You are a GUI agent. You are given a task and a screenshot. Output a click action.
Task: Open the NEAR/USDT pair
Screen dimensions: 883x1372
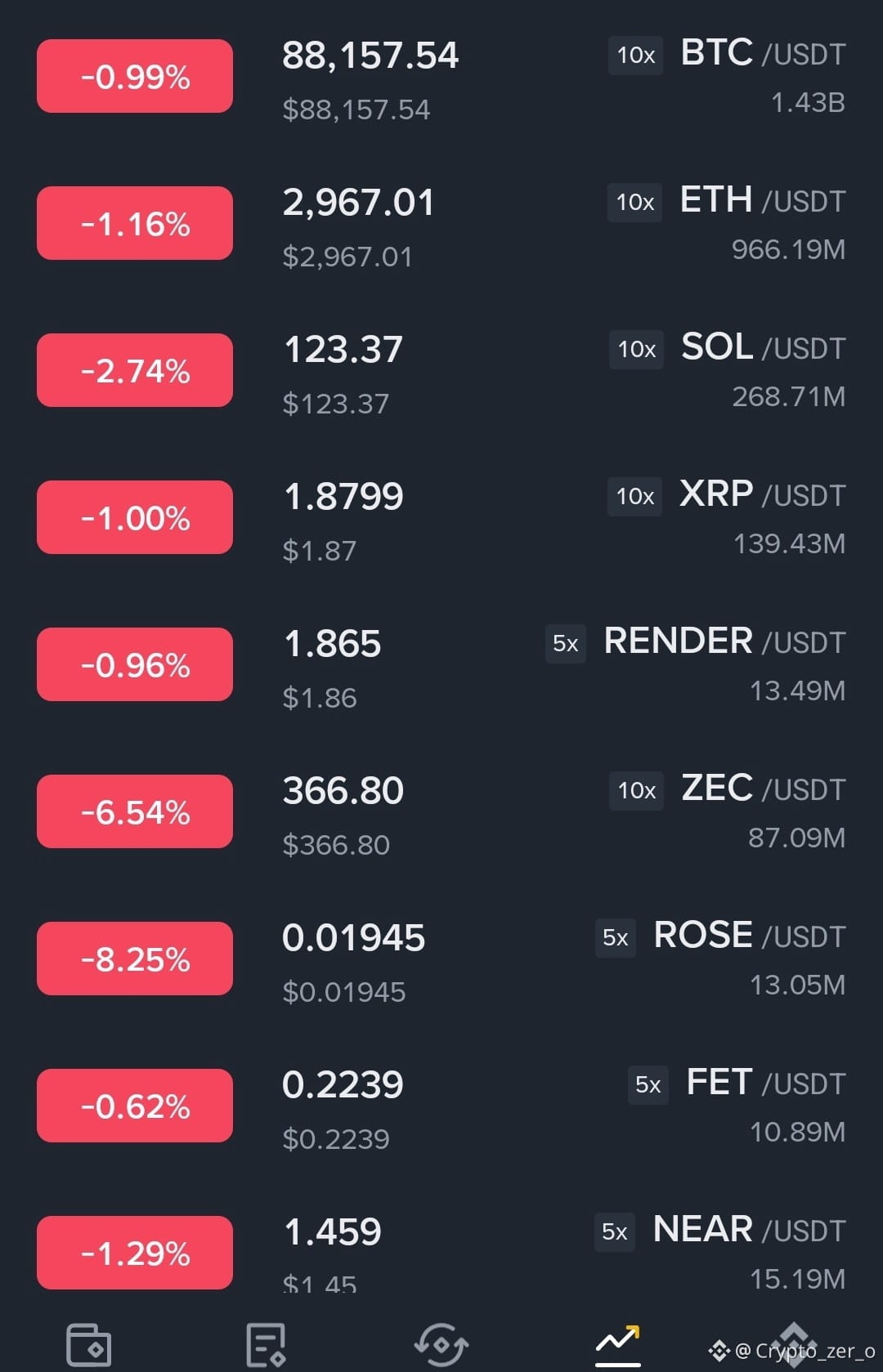click(441, 1249)
